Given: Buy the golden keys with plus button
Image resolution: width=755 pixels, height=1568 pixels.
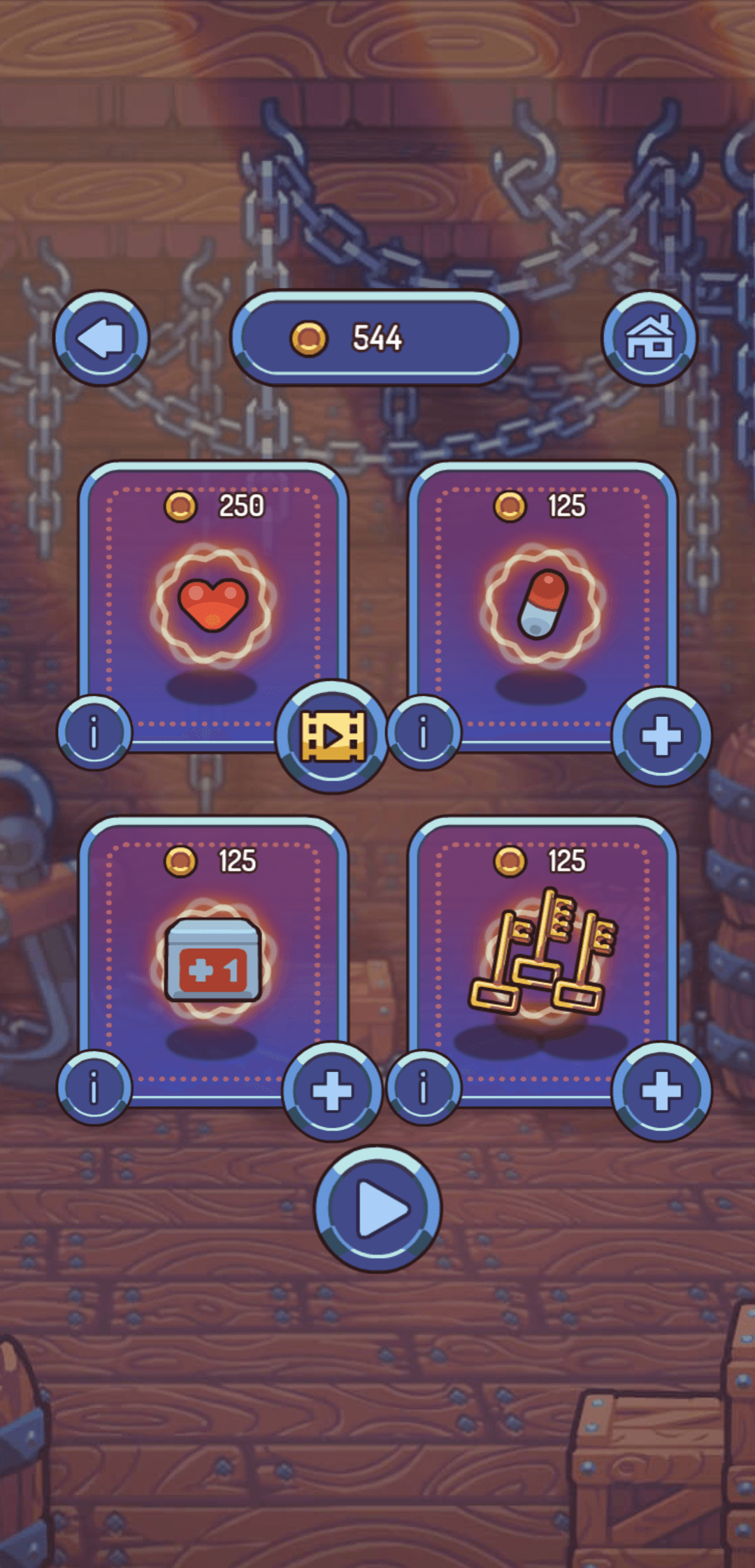Looking at the screenshot, I should point(661,1091).
